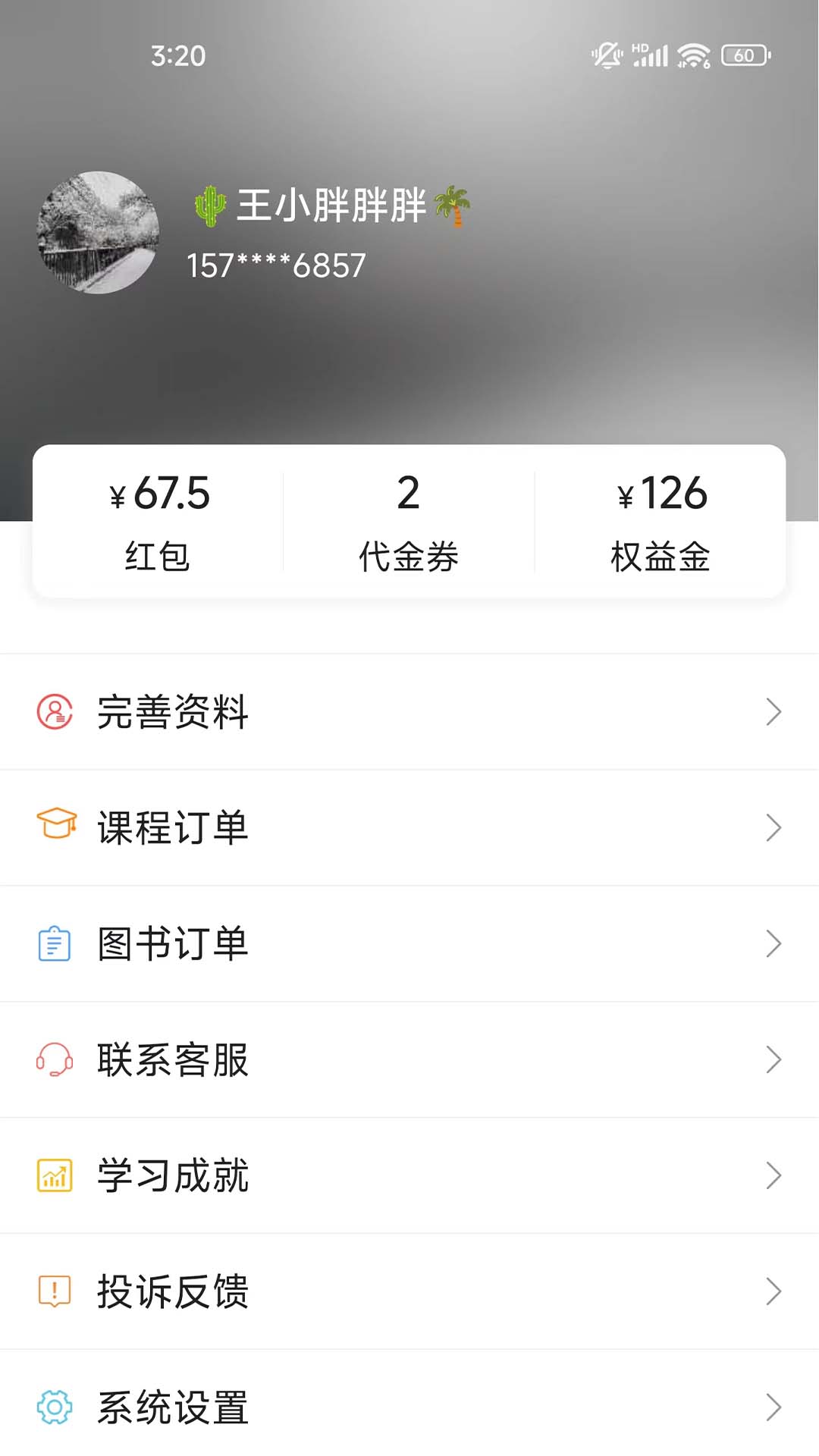Expand the 系统设置 row chevron
This screenshot has width=819, height=1456.
tap(774, 1407)
